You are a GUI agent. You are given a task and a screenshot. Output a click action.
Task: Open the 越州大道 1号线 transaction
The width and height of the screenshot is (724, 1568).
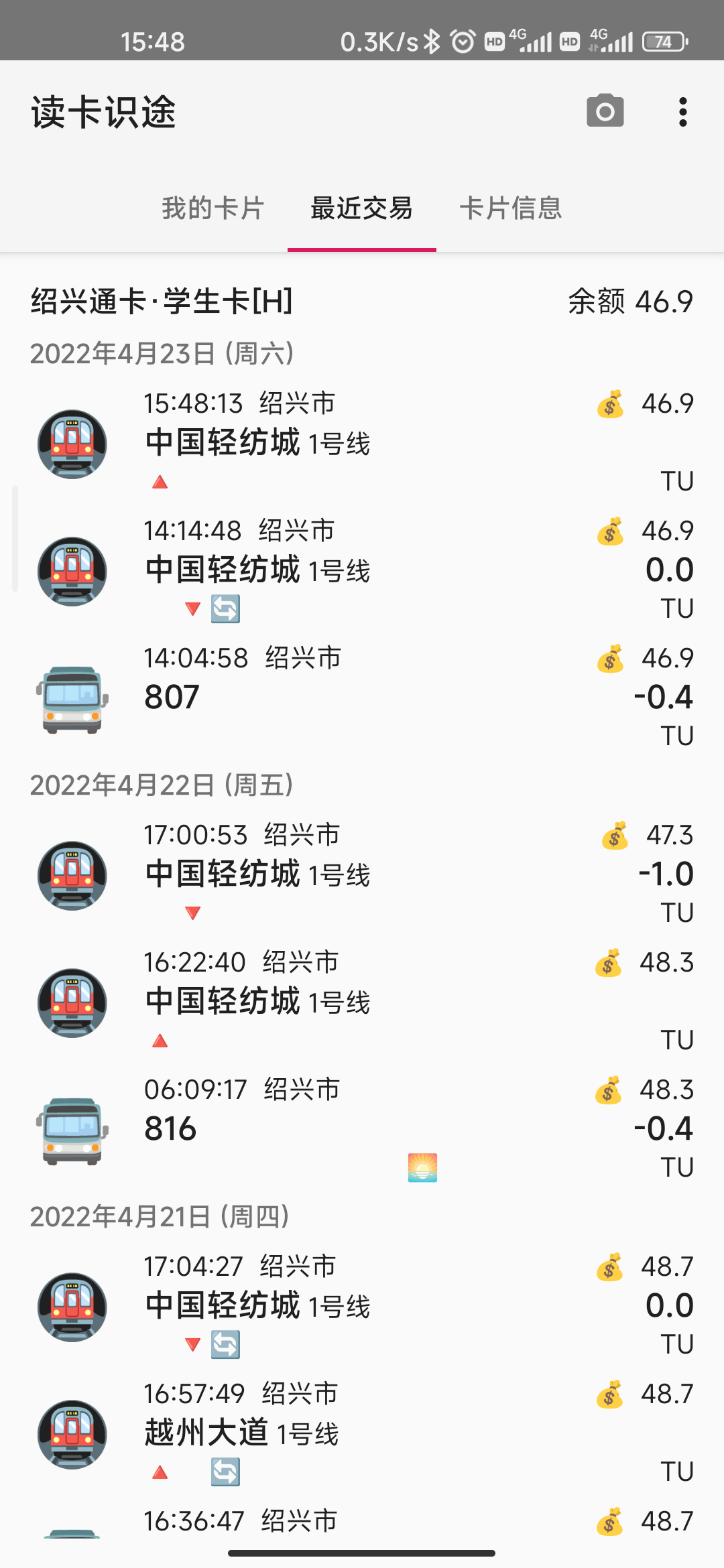362,1433
